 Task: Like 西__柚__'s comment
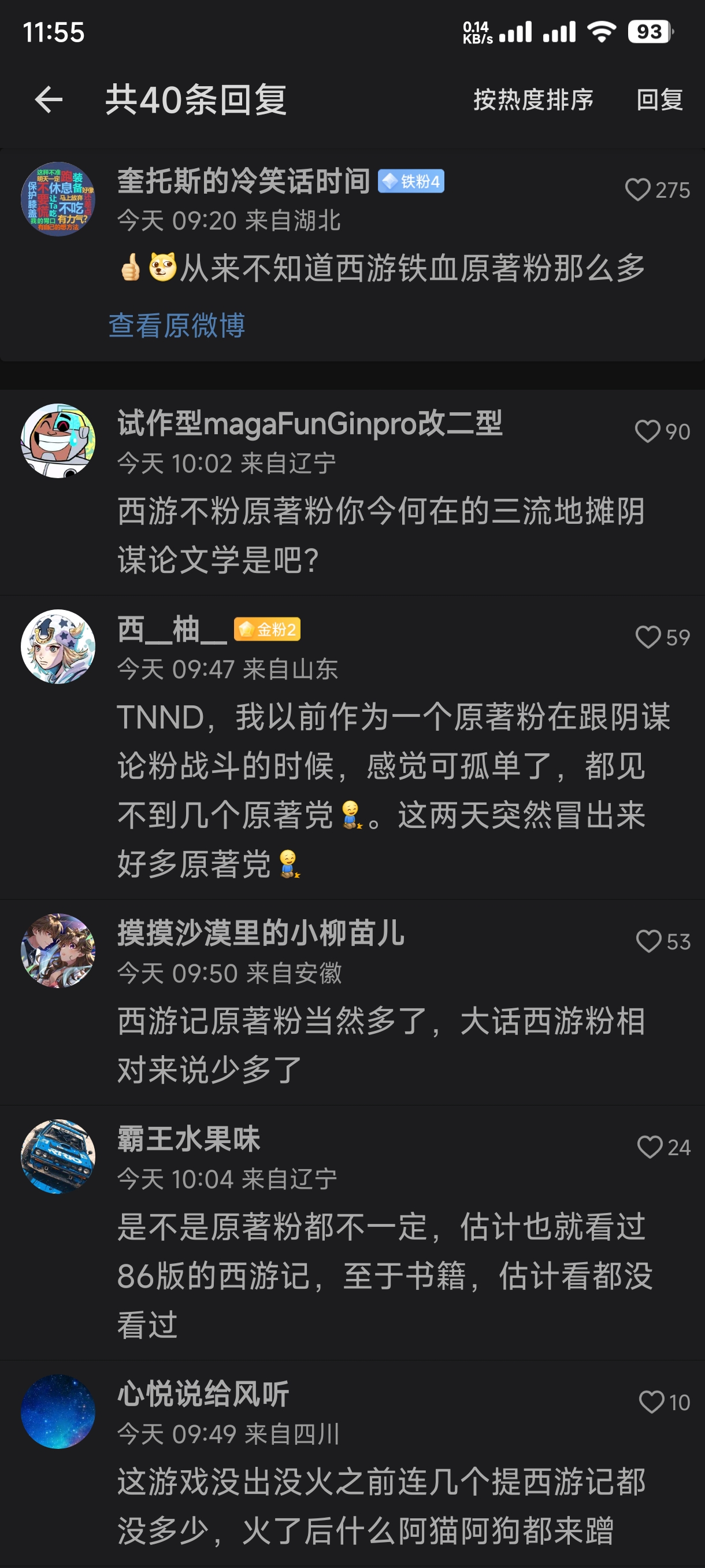click(x=648, y=637)
